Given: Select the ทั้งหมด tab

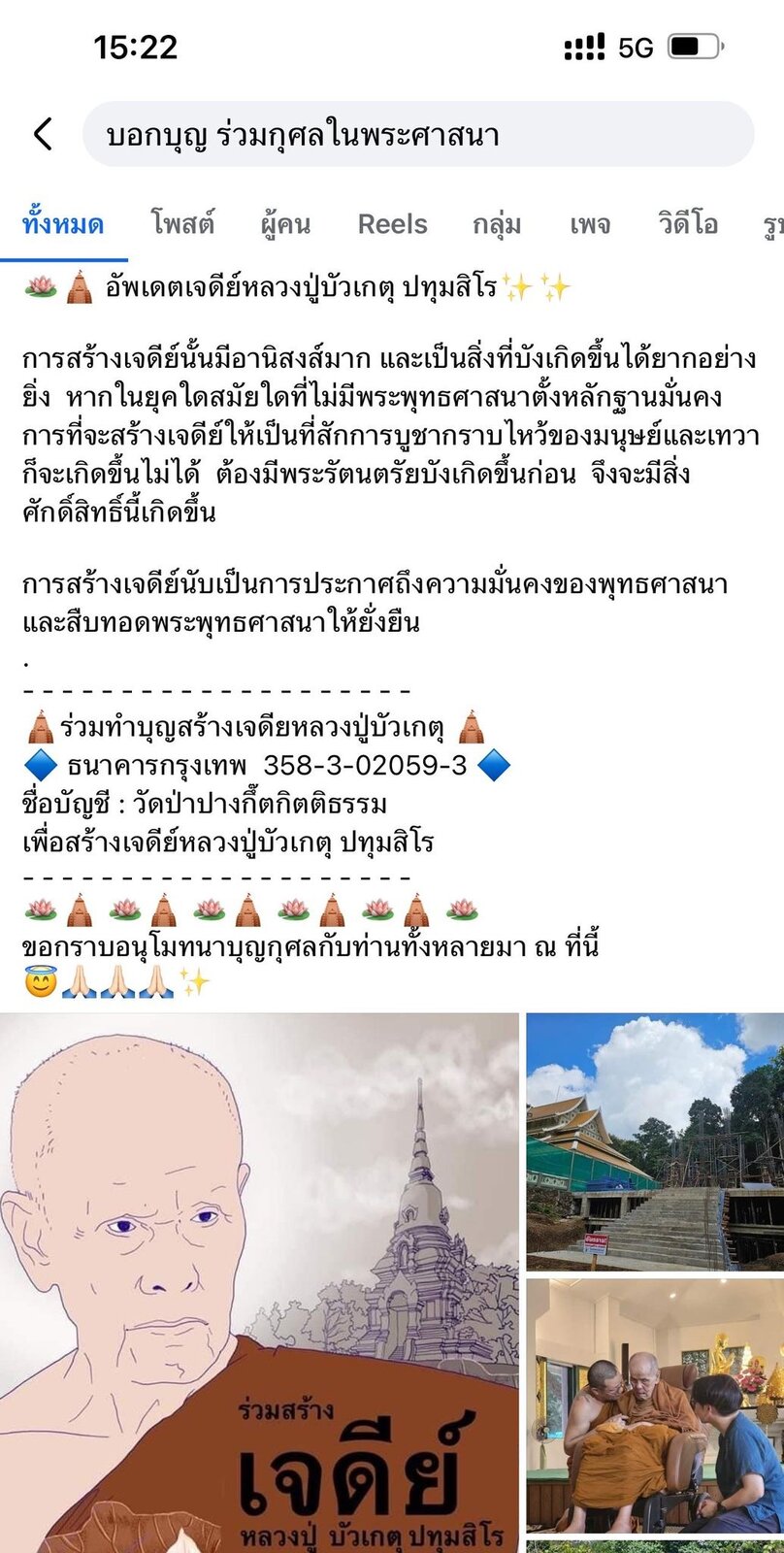Looking at the screenshot, I should pyautogui.click(x=63, y=224).
